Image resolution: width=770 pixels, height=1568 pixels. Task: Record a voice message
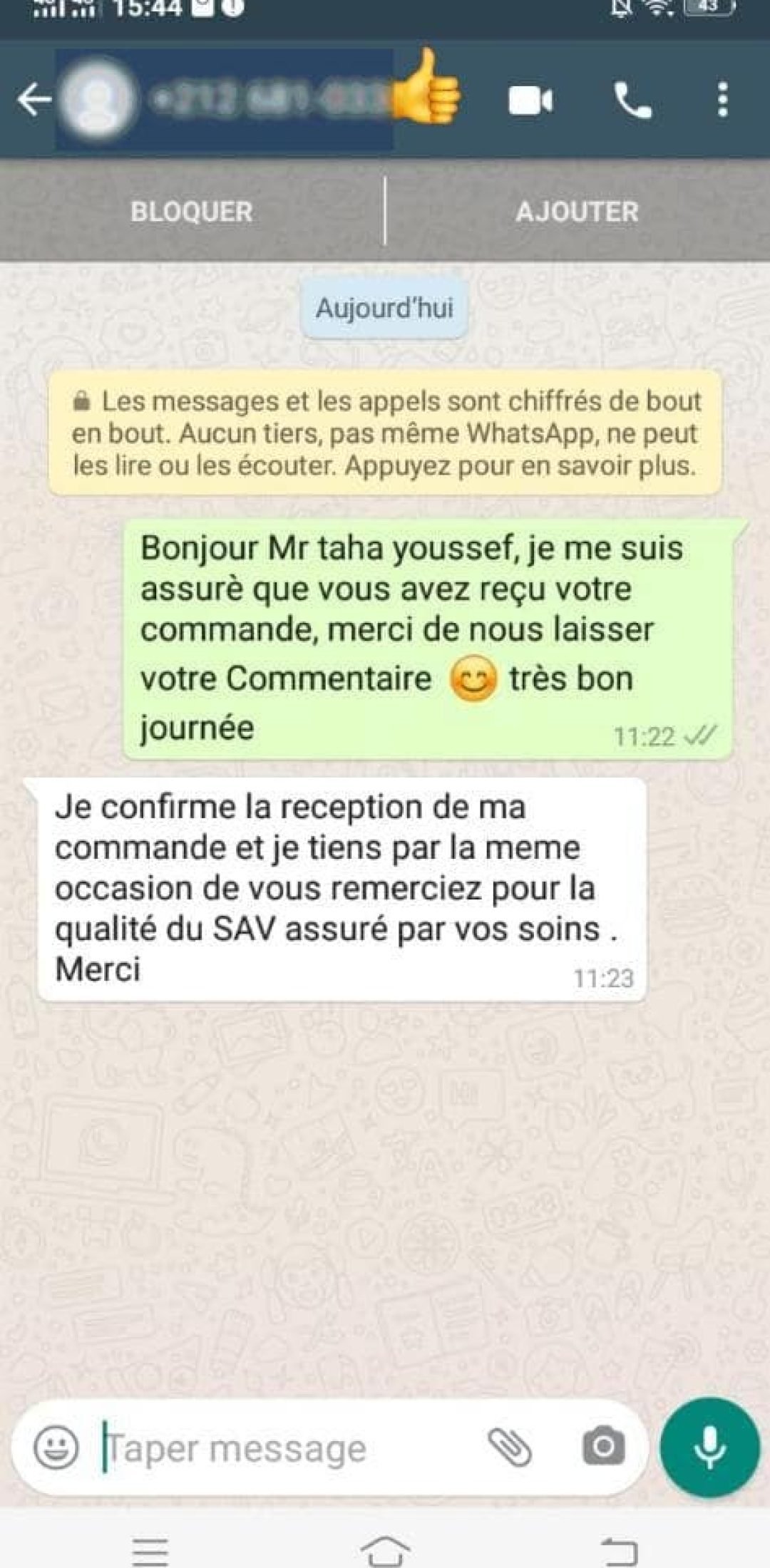709,1448
